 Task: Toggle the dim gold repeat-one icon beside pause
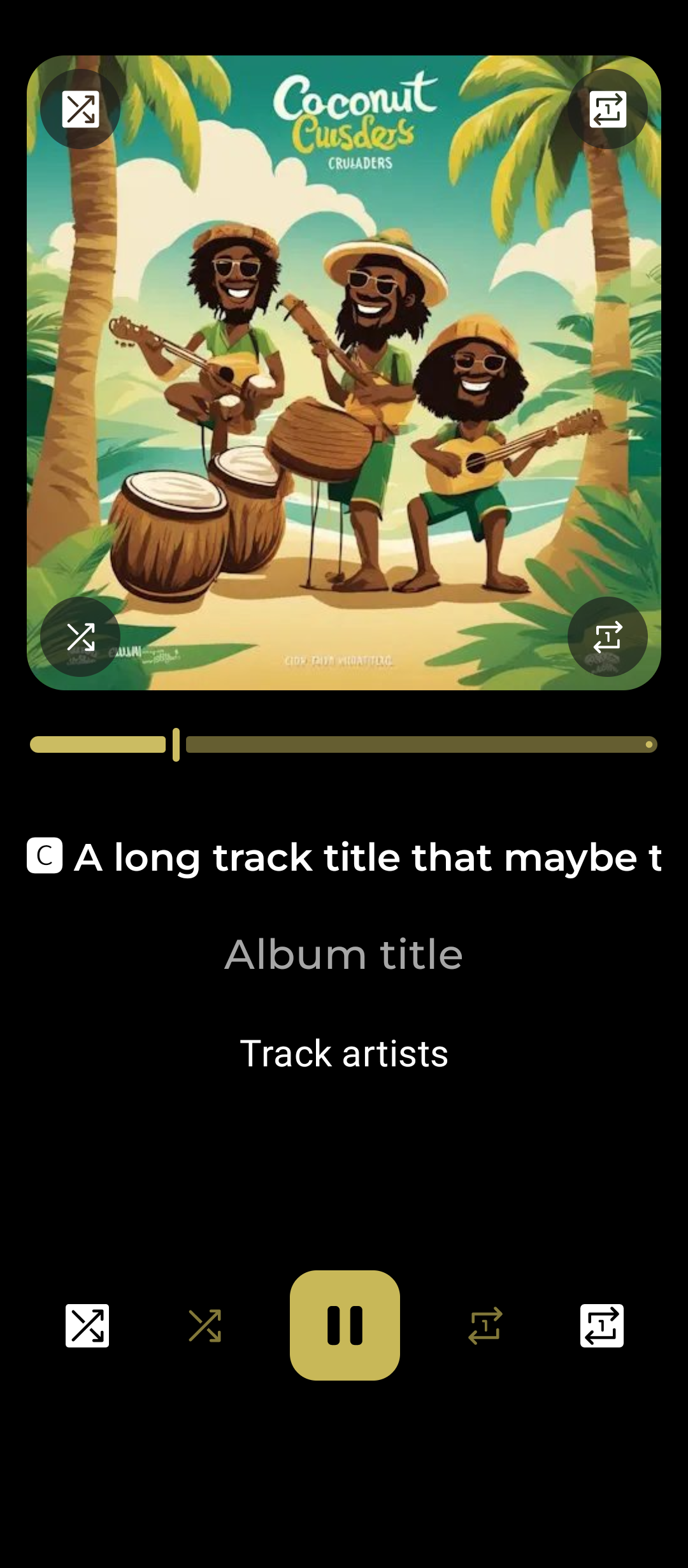tap(485, 1325)
